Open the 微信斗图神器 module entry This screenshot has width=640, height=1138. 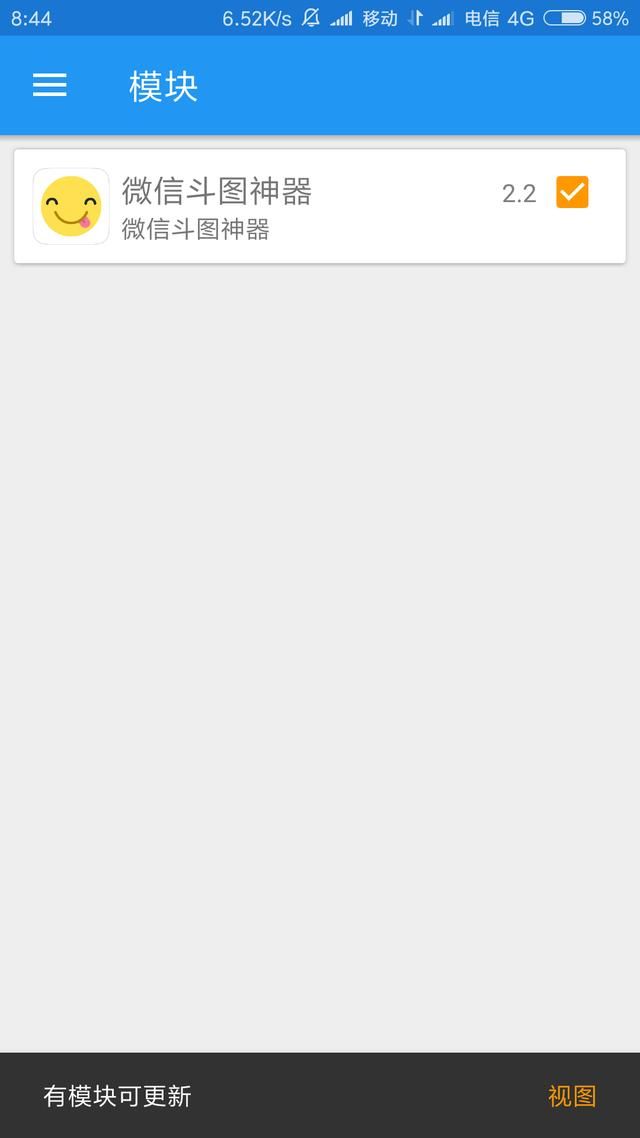[x=250, y=206]
